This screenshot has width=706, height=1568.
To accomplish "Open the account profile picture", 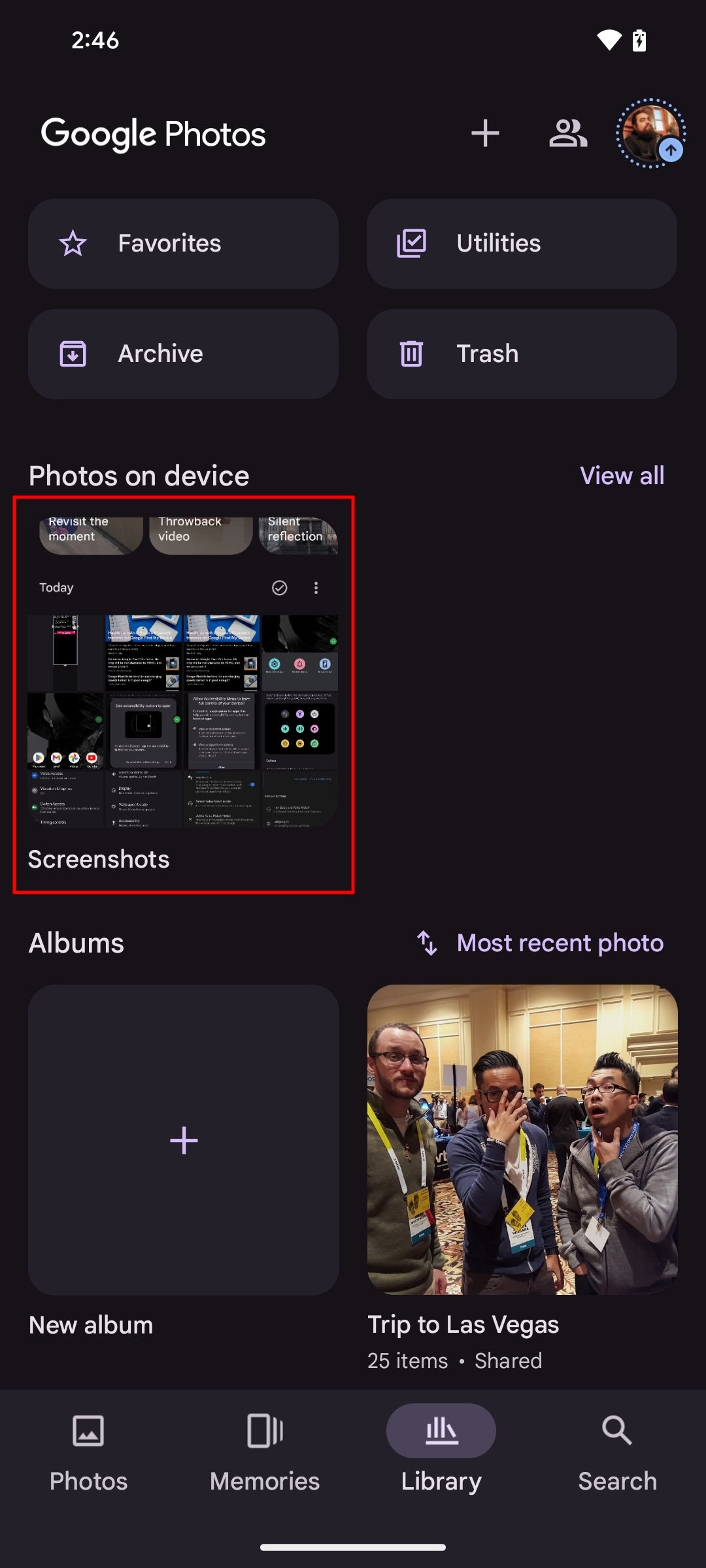I will [650, 133].
